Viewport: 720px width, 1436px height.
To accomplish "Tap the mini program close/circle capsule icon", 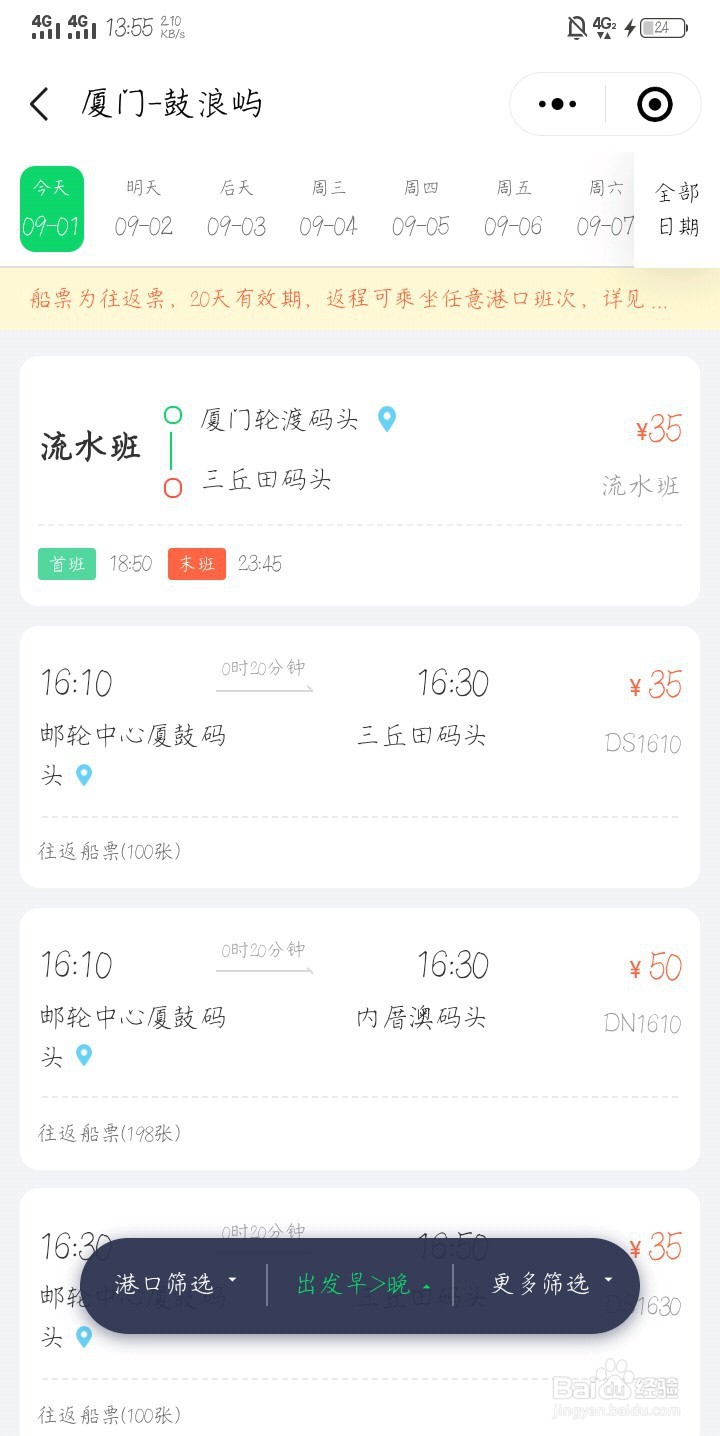I will point(653,103).
